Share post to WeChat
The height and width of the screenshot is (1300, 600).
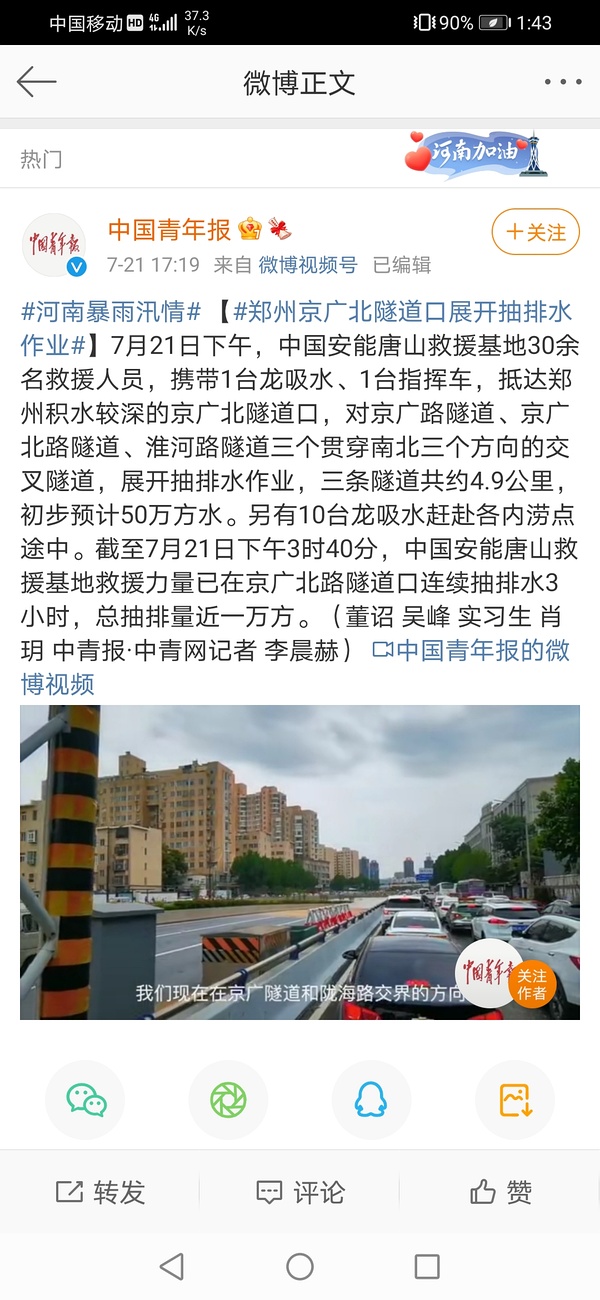tap(86, 1100)
